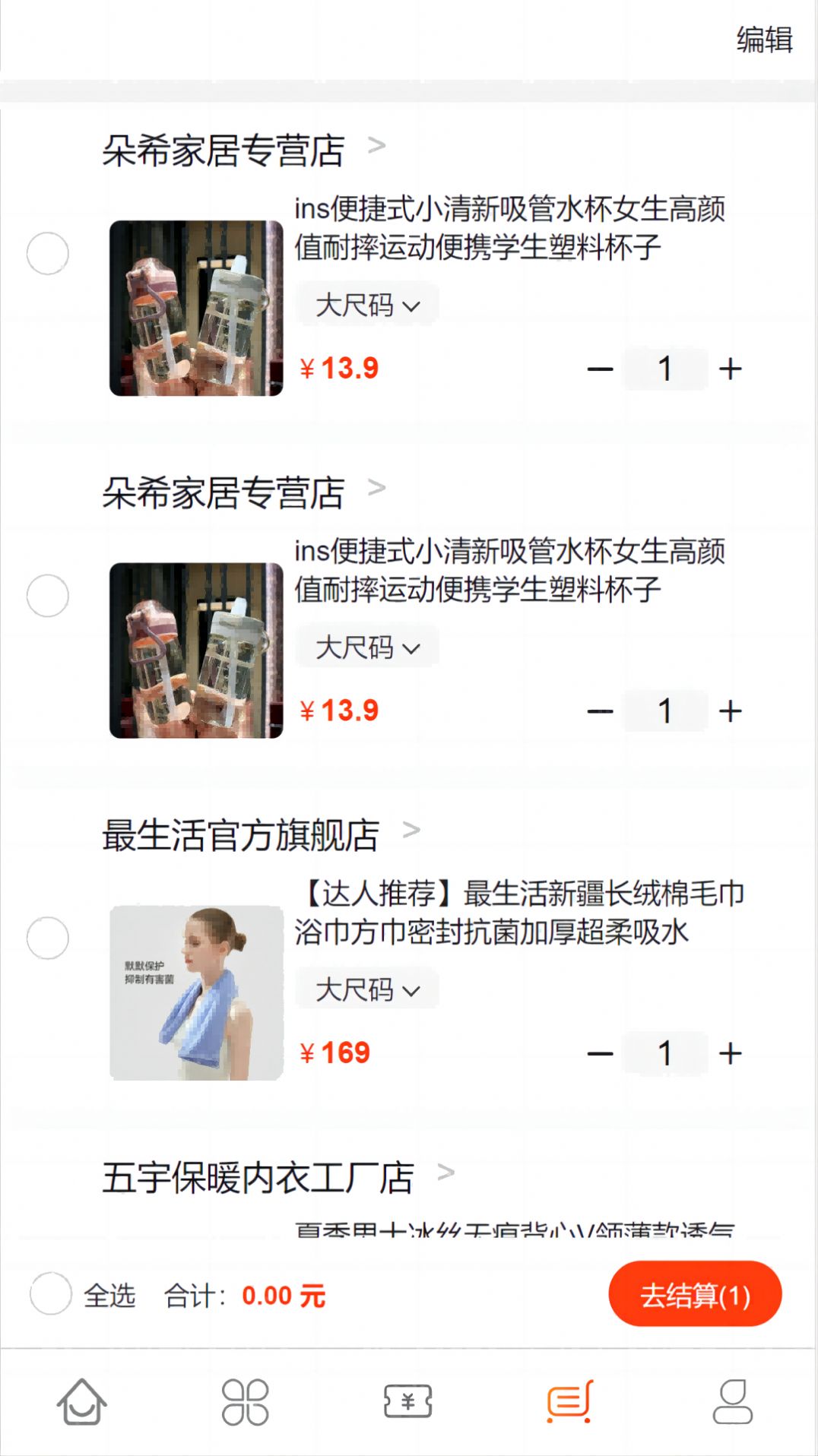Image resolution: width=818 pixels, height=1456 pixels.
Task: Open 最生活官方旗舰店 store link
Action: pyautogui.click(x=414, y=831)
